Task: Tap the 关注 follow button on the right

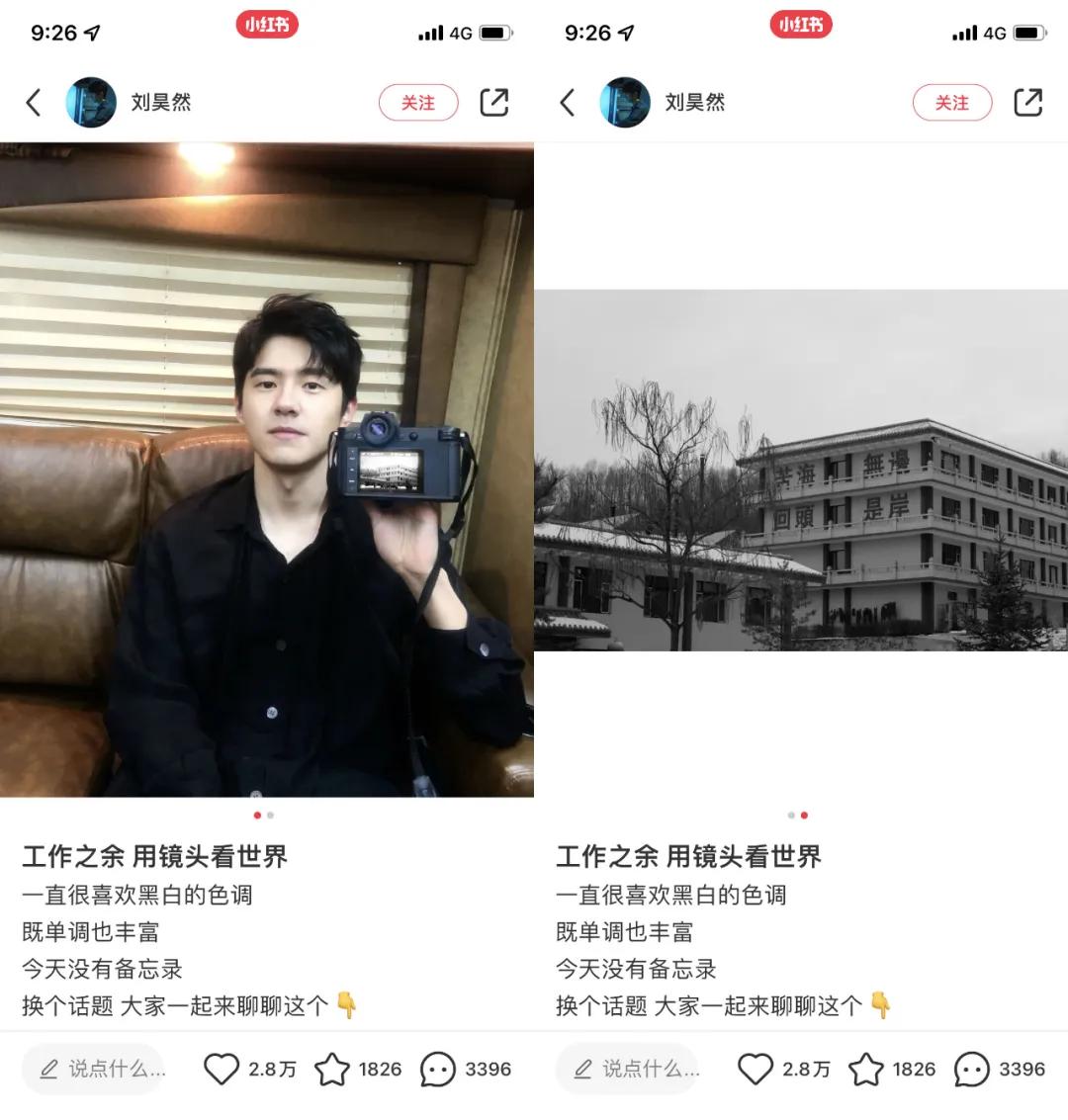Action: pos(952,102)
